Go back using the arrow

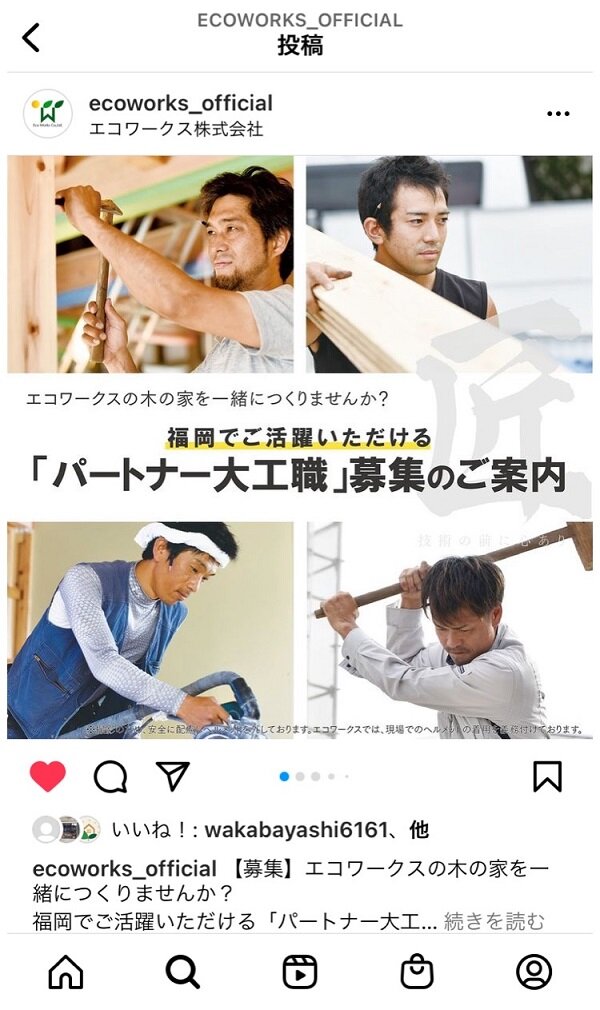[x=32, y=38]
